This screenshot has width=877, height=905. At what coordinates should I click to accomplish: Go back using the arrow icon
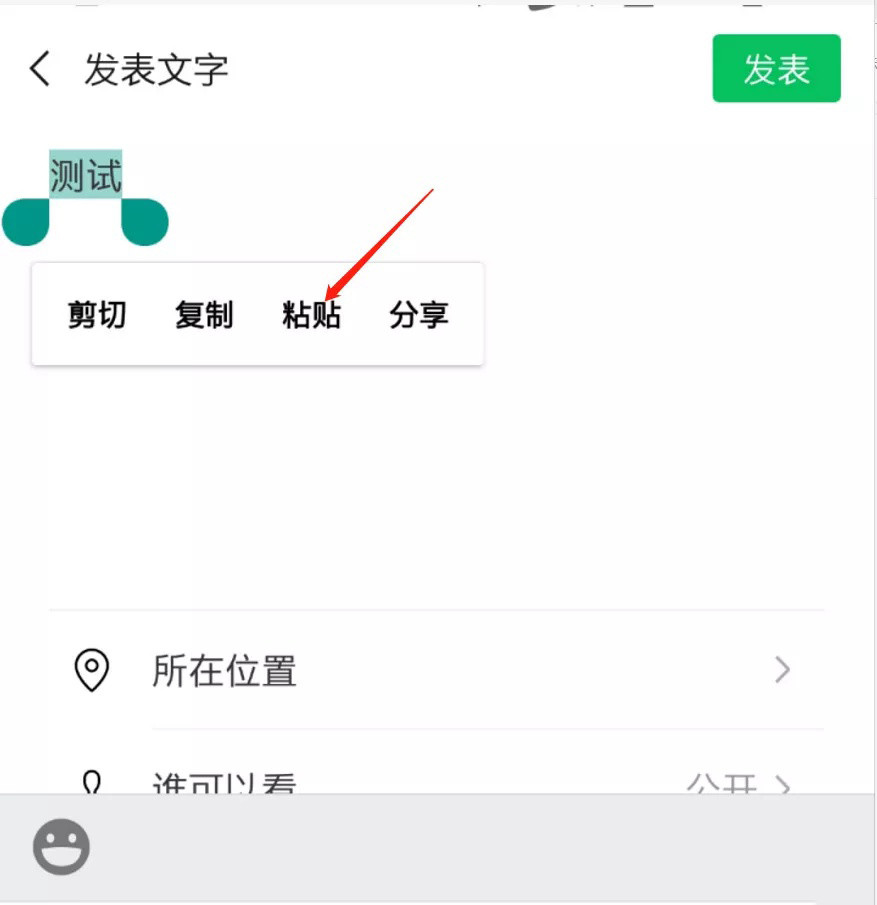click(40, 69)
